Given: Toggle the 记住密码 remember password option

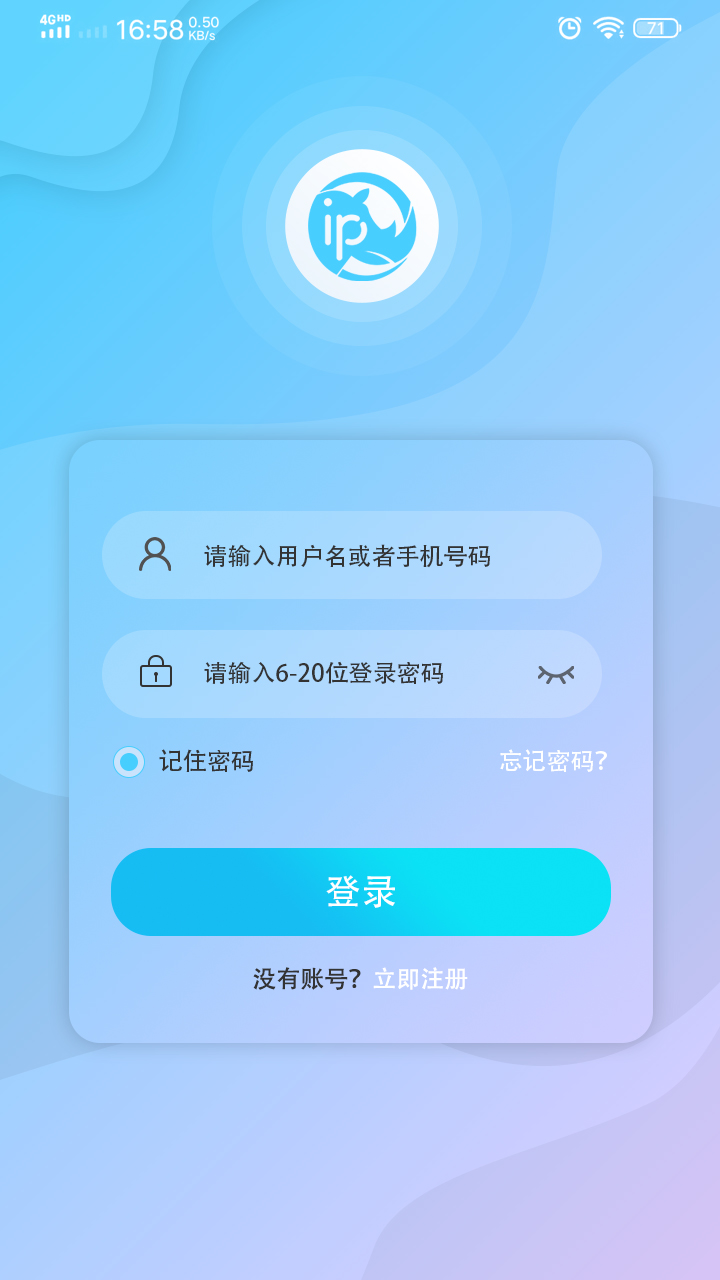Looking at the screenshot, I should pos(129,762).
